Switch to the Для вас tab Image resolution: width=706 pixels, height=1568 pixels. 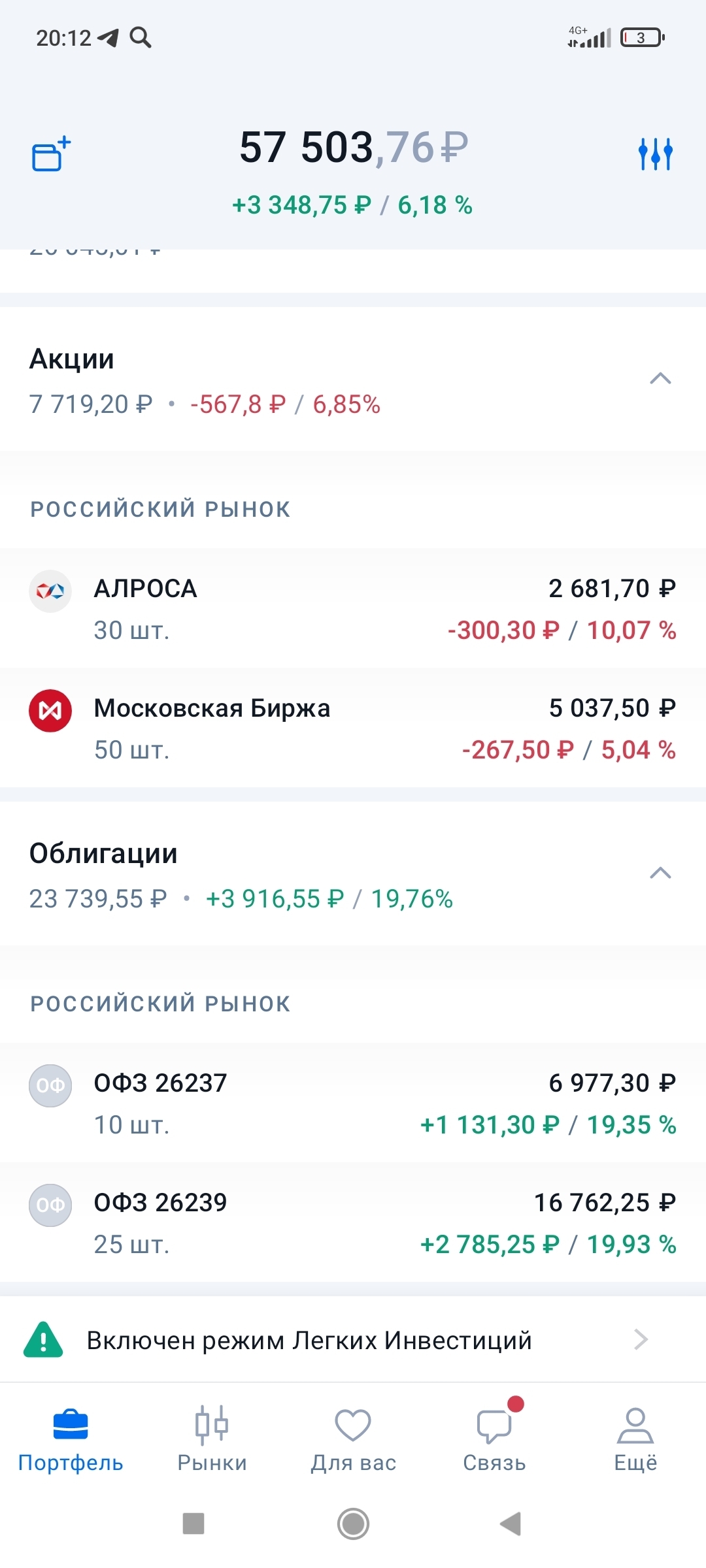[353, 1439]
